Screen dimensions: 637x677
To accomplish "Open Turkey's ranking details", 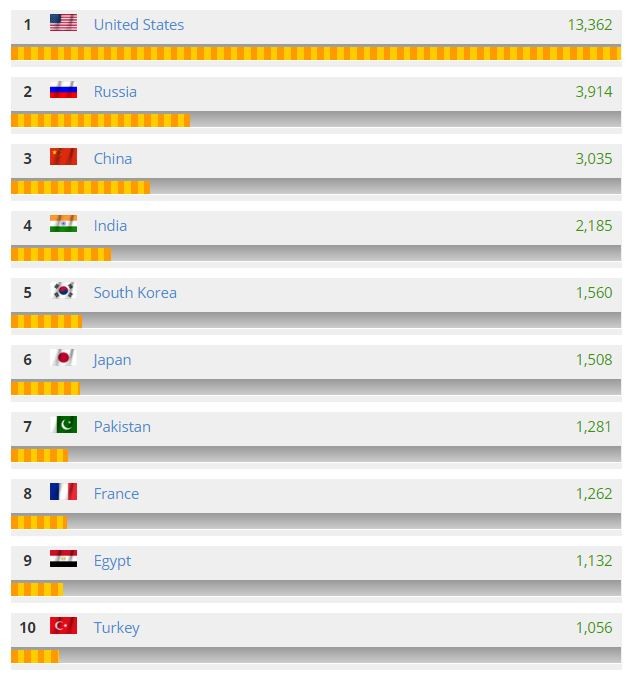I will (116, 628).
